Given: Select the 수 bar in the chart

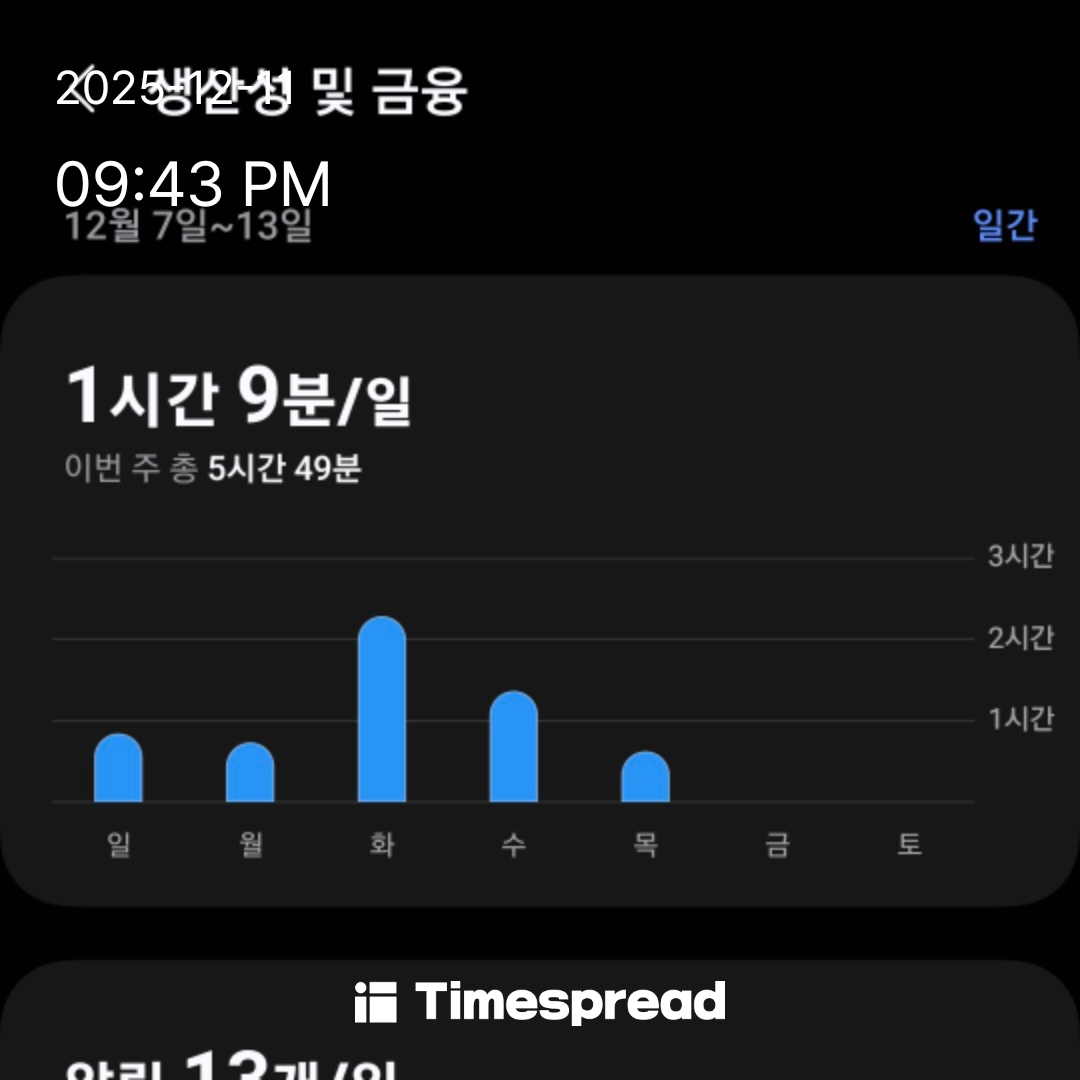Looking at the screenshot, I should coord(513,747).
